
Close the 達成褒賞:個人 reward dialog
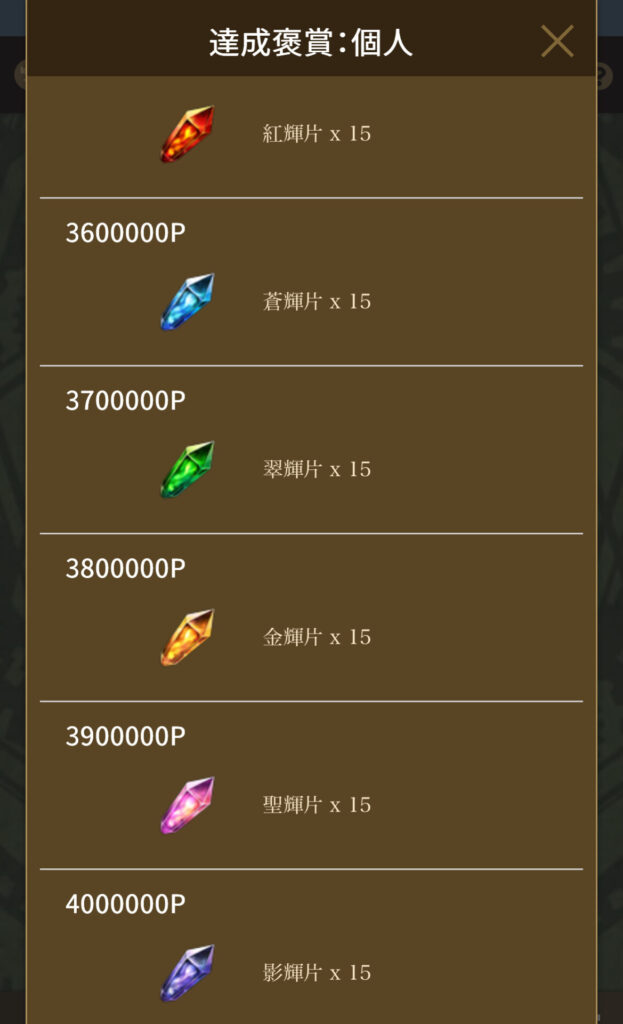[x=557, y=41]
